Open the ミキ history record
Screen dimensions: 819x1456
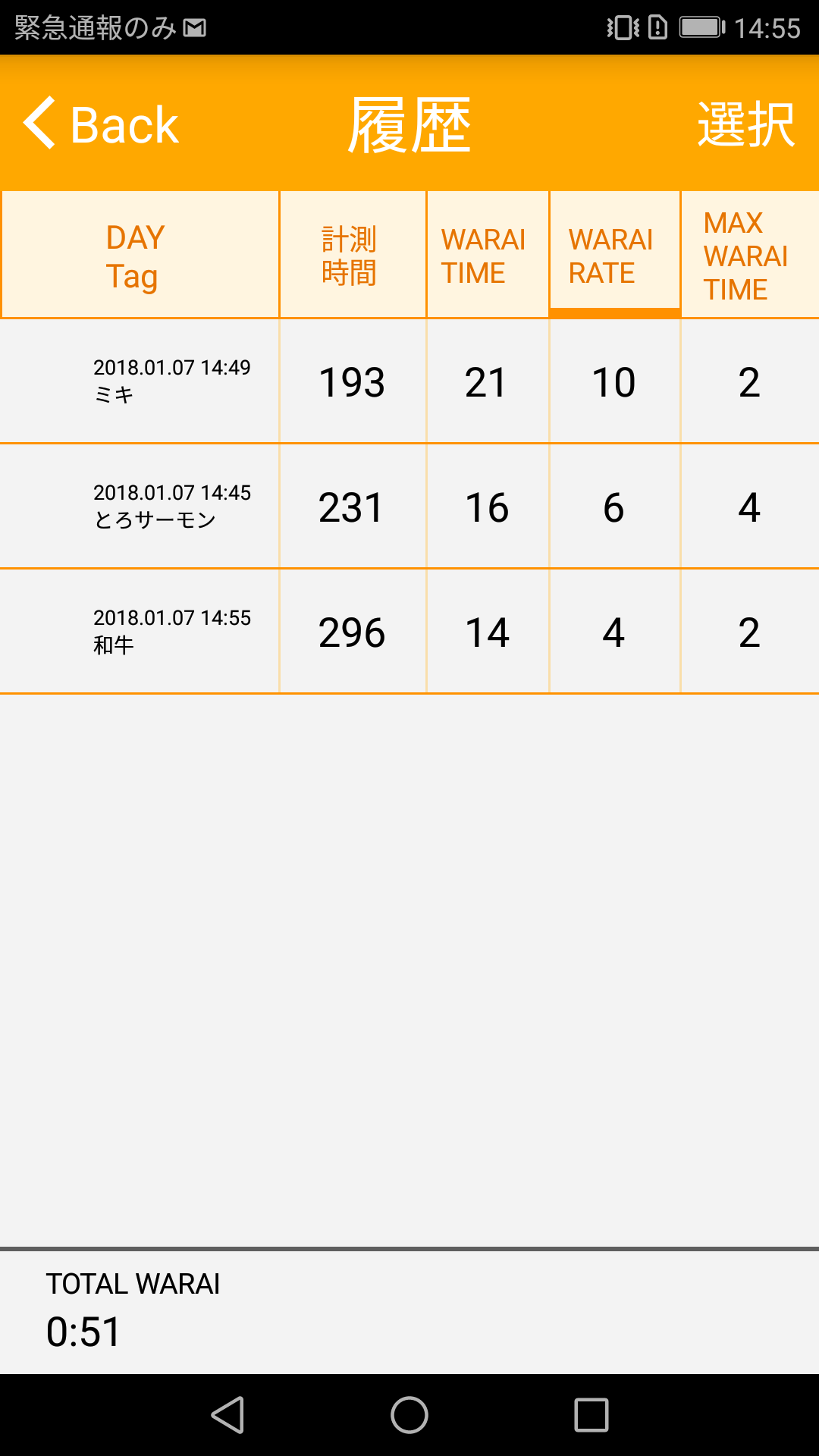[409, 381]
